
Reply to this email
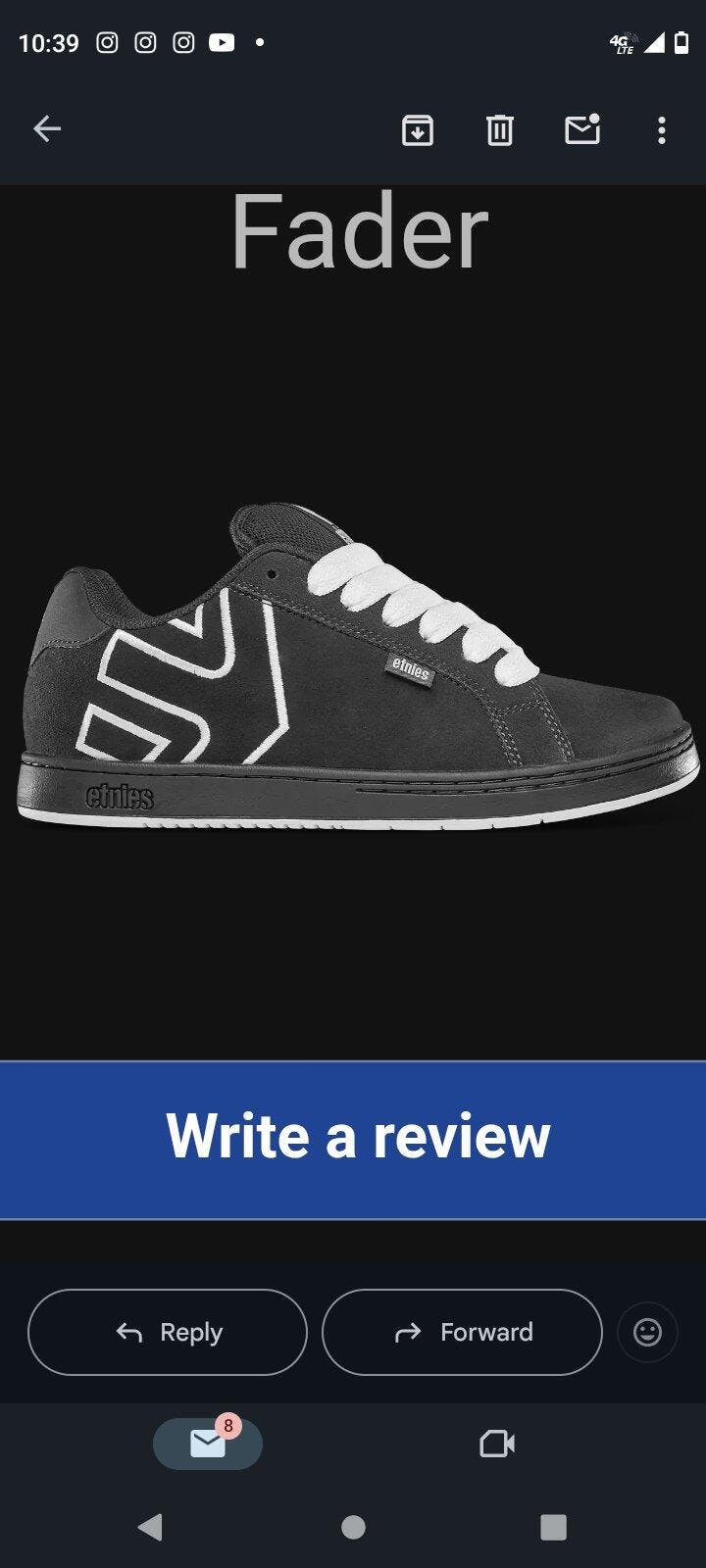168,1332
